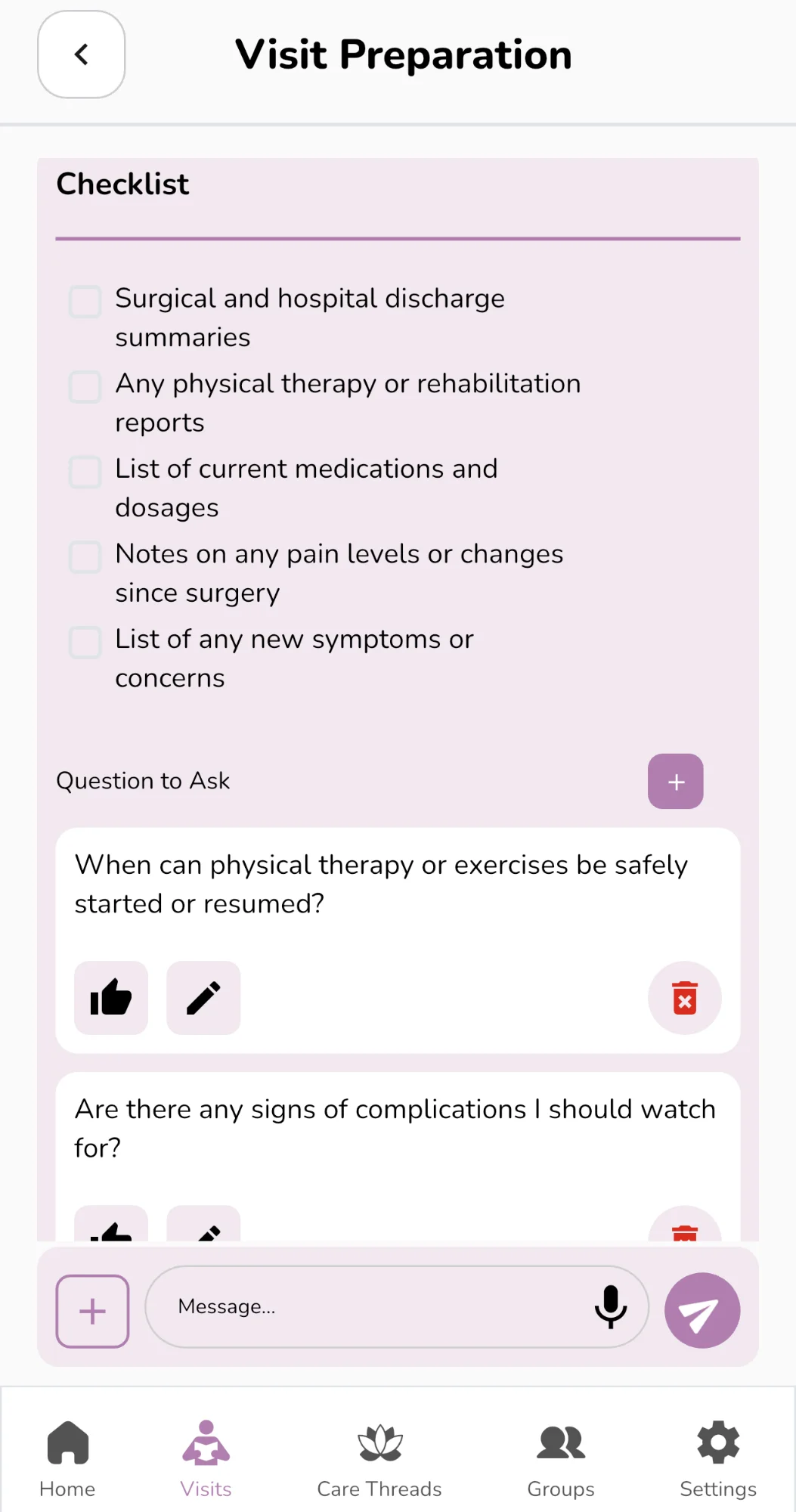Check physical therapy or rehabilitation reports

pos(85,387)
